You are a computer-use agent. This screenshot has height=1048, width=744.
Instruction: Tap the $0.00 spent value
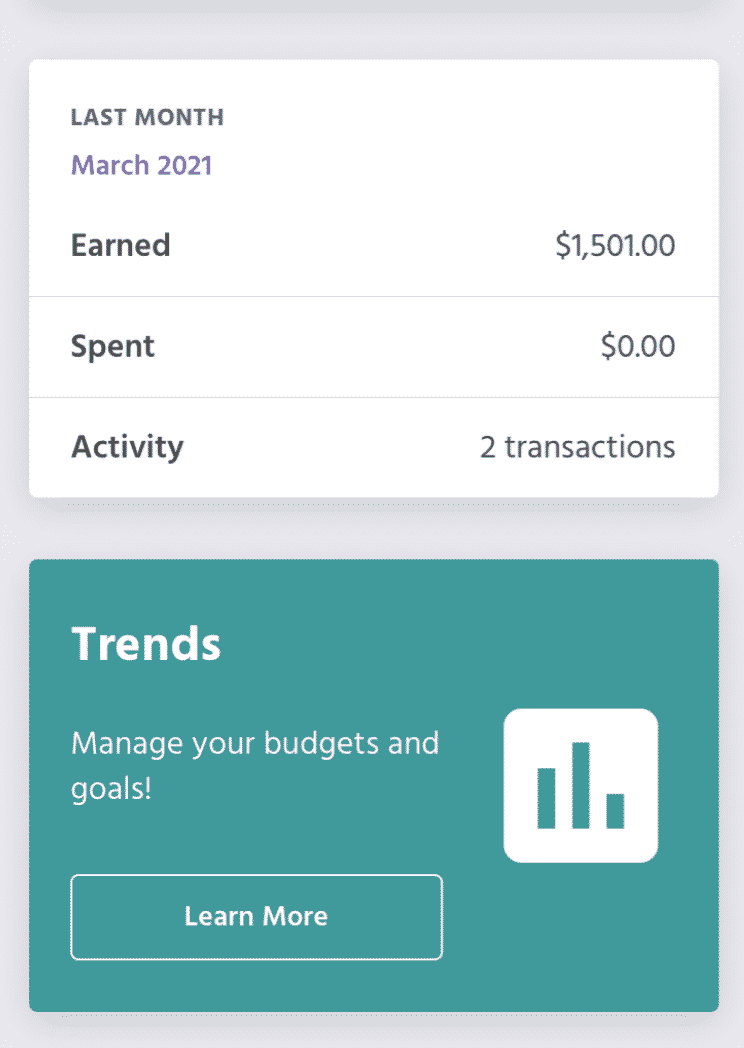(x=639, y=346)
